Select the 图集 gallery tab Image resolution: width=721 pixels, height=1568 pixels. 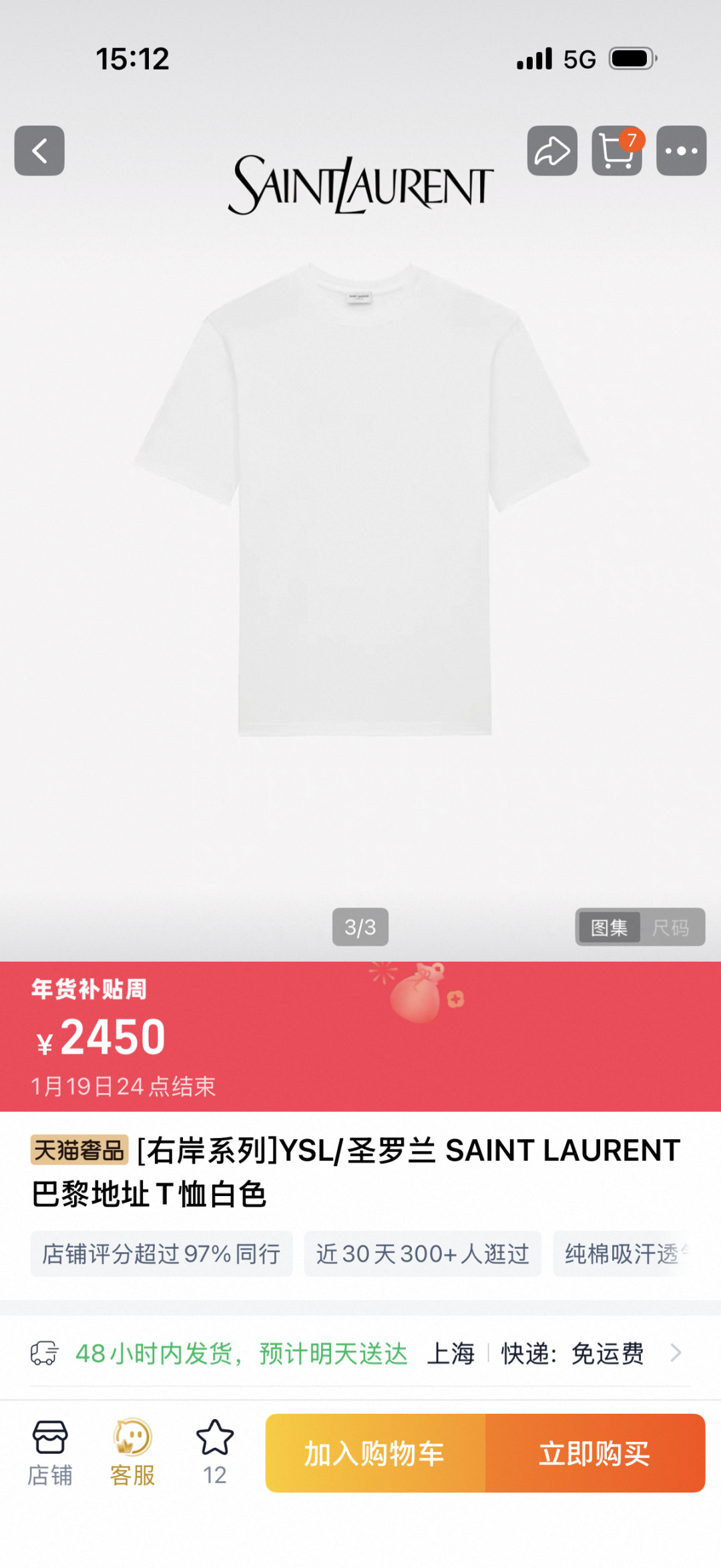click(x=609, y=927)
